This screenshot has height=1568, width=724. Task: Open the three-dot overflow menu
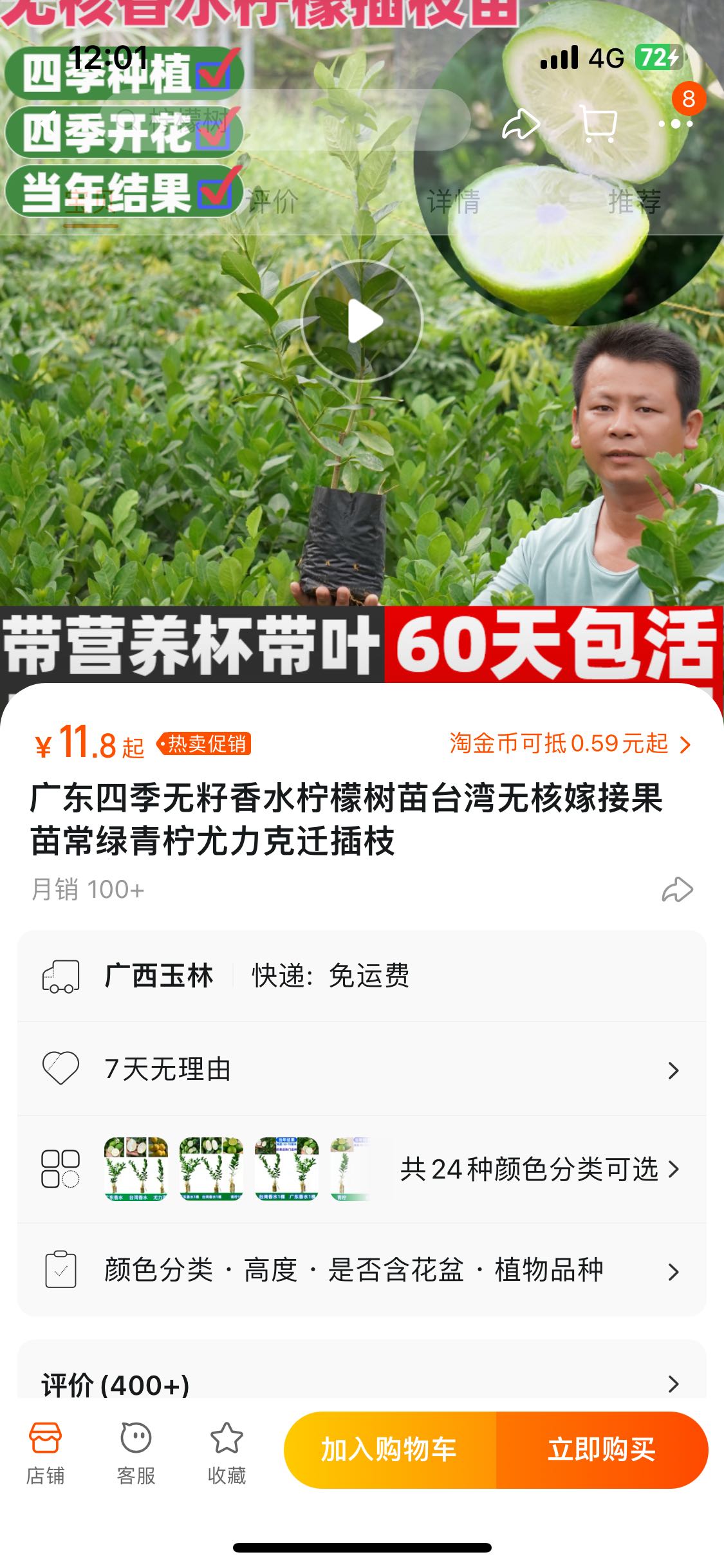(675, 123)
